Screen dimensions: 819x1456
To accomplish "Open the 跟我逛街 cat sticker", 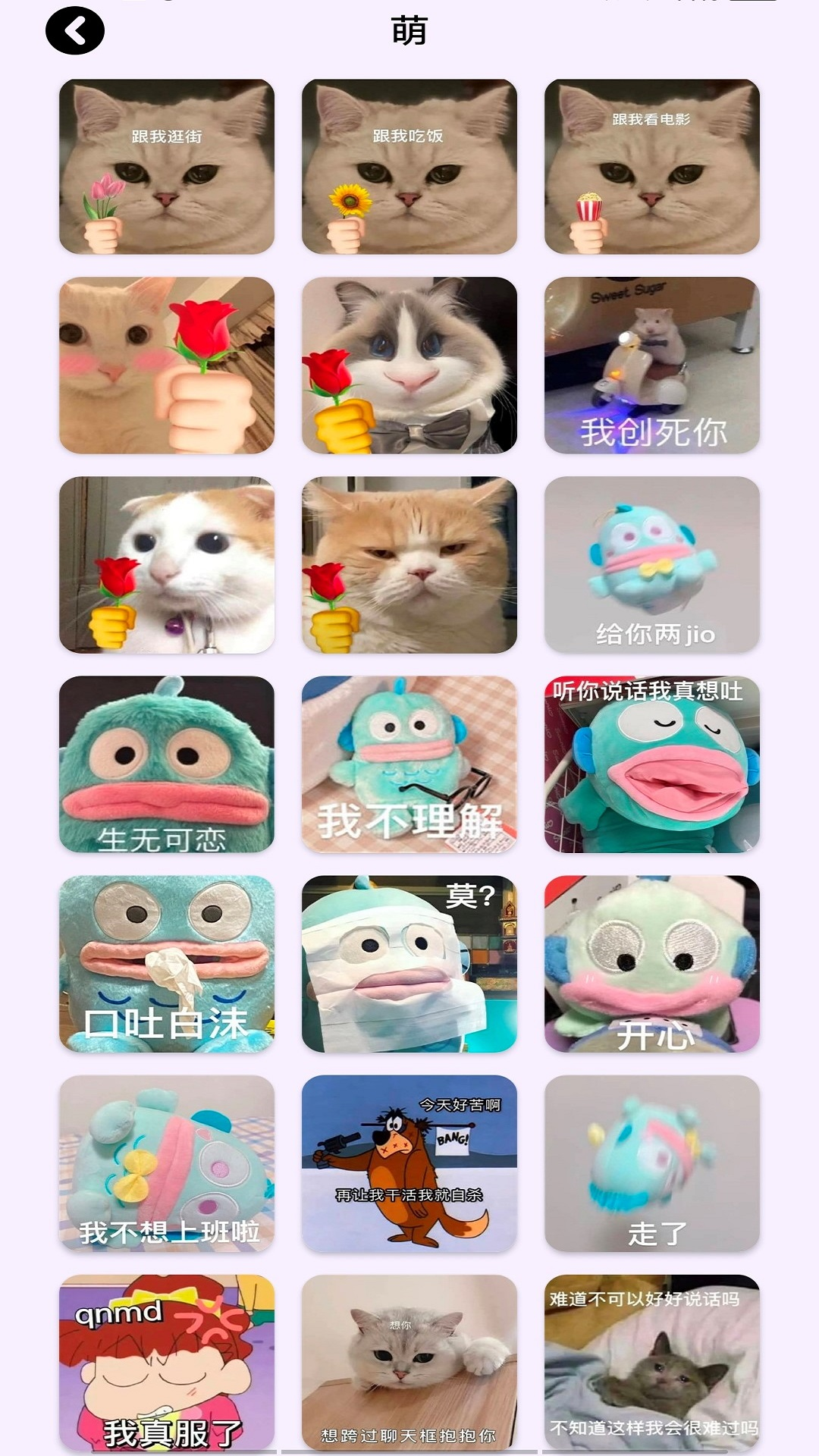I will click(x=167, y=166).
